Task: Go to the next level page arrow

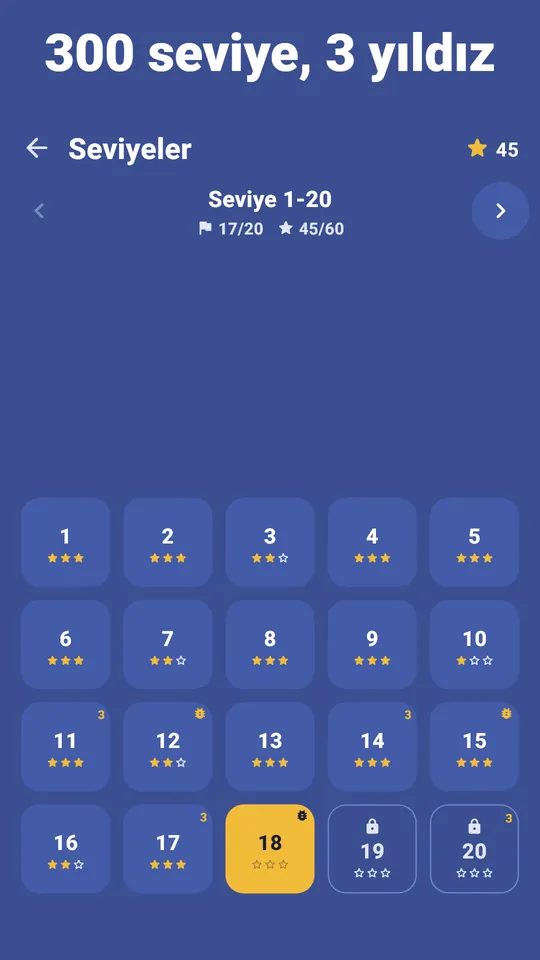Action: tap(500, 211)
